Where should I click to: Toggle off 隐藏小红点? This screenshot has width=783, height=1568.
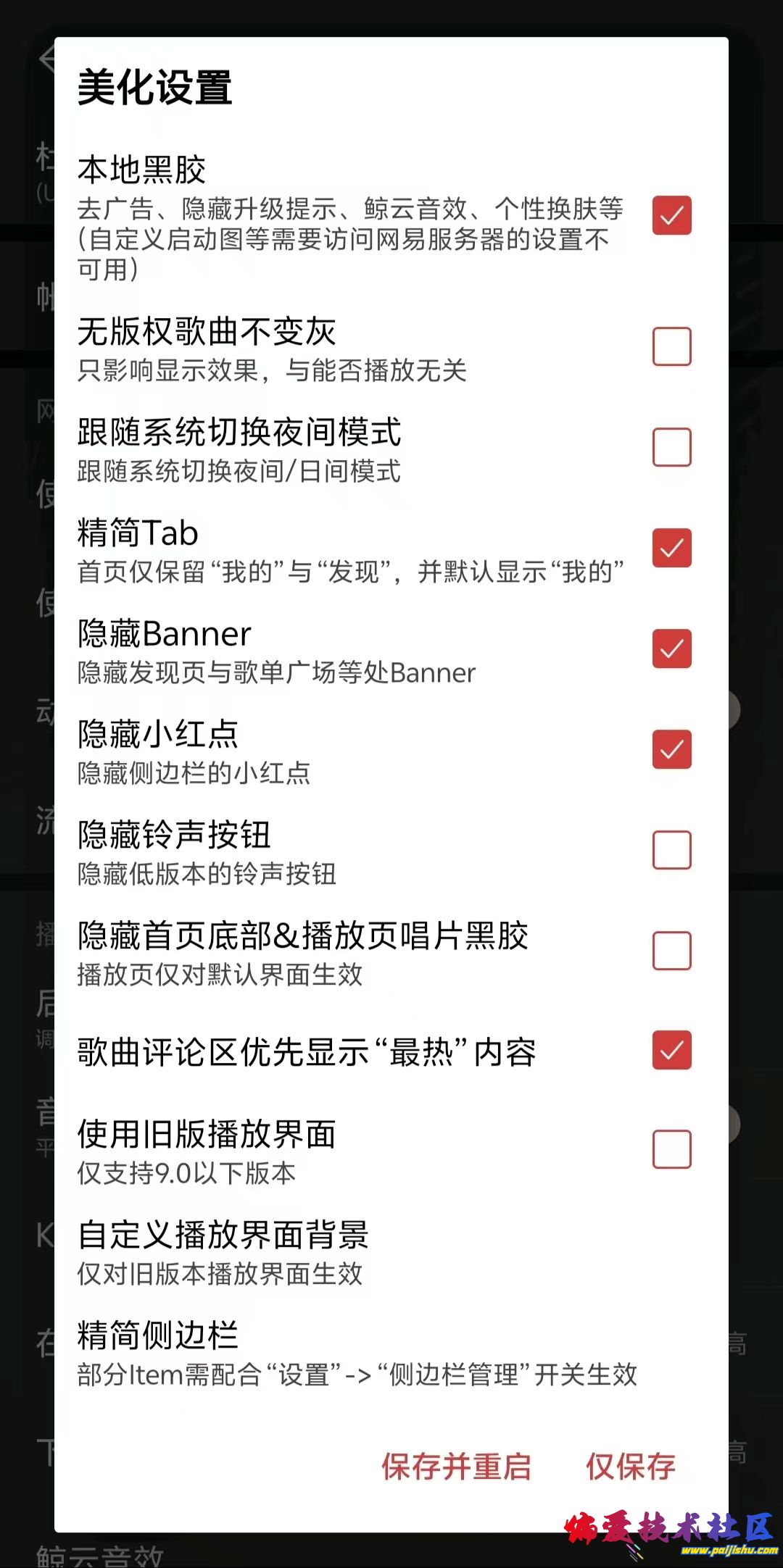point(671,749)
